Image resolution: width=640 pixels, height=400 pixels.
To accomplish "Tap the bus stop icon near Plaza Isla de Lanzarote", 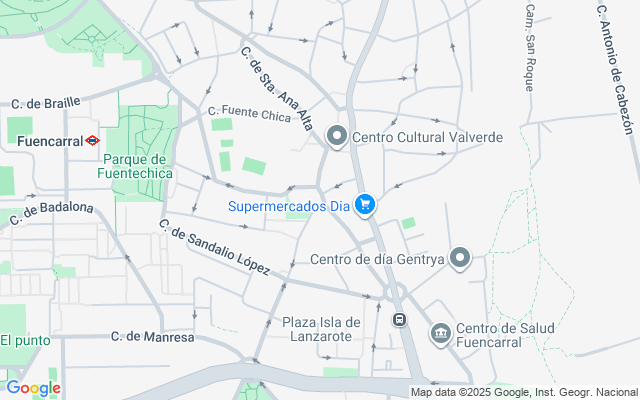I will coord(399,320).
